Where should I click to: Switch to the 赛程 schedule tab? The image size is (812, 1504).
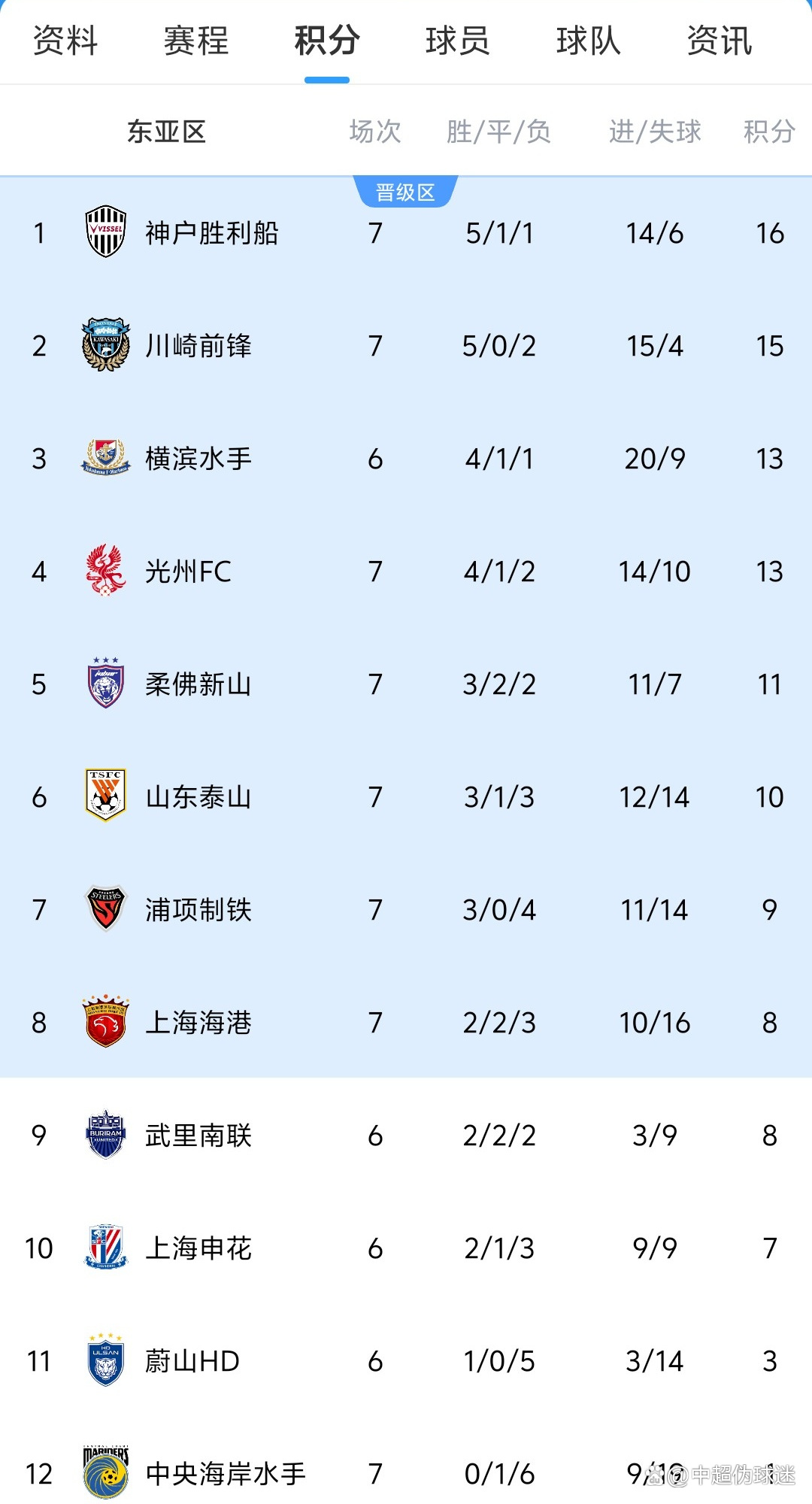point(194,43)
